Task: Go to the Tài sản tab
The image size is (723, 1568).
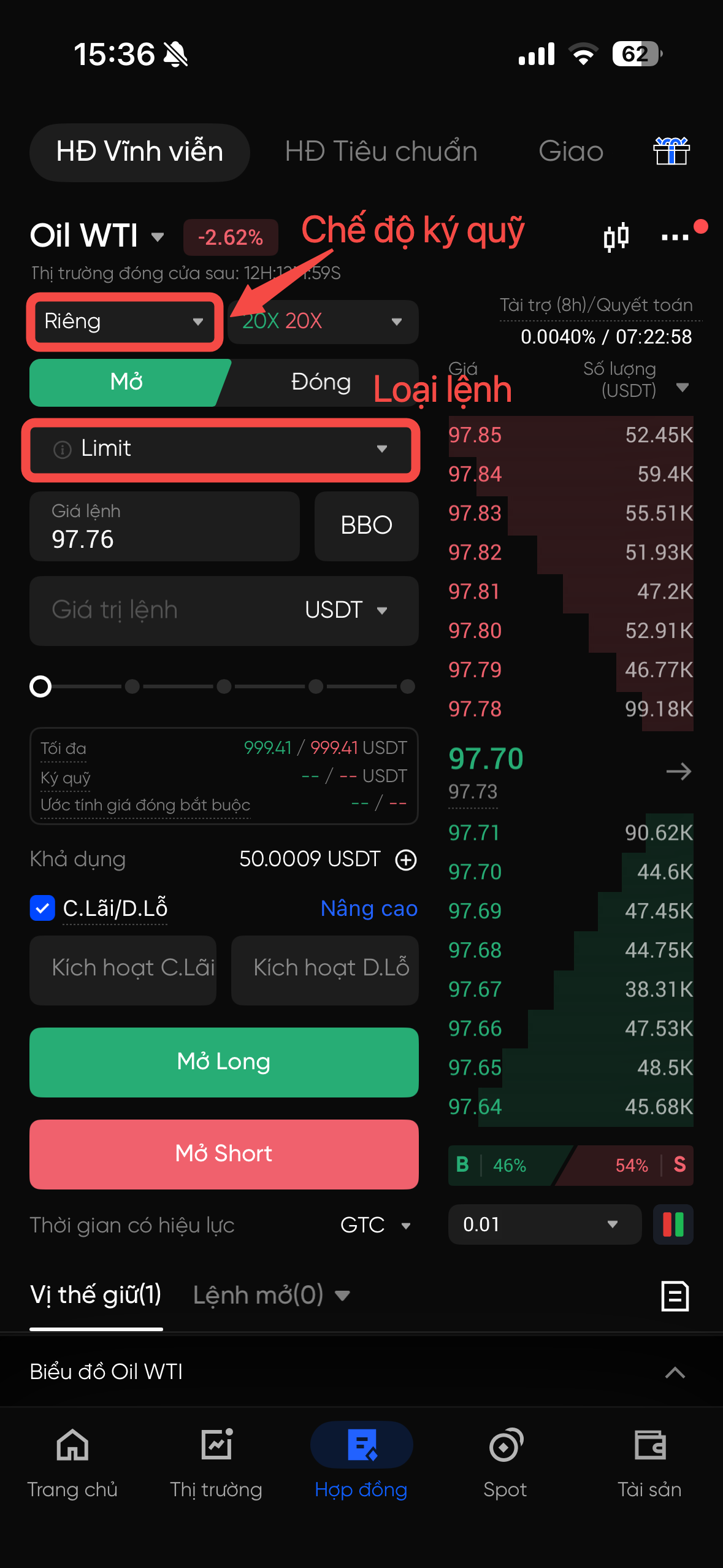Action: [649, 1462]
